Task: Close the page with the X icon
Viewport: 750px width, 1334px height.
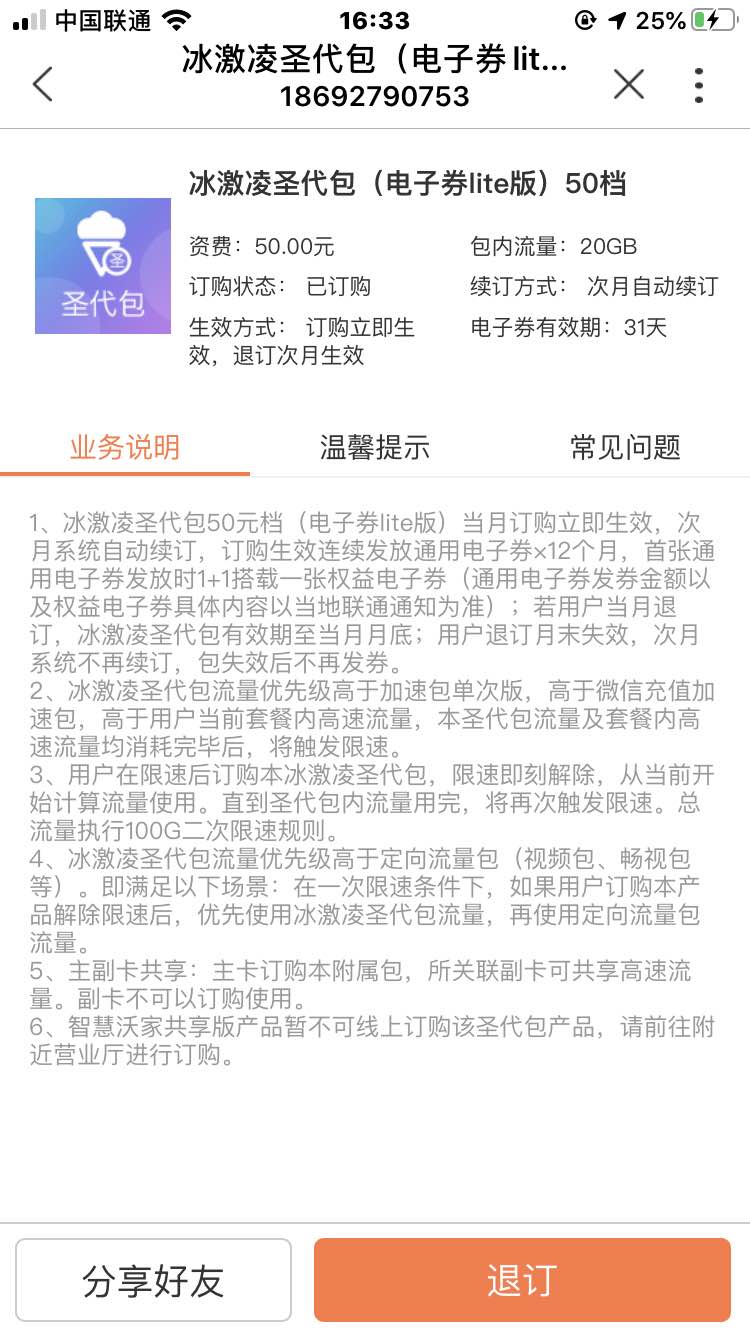Action: click(628, 84)
